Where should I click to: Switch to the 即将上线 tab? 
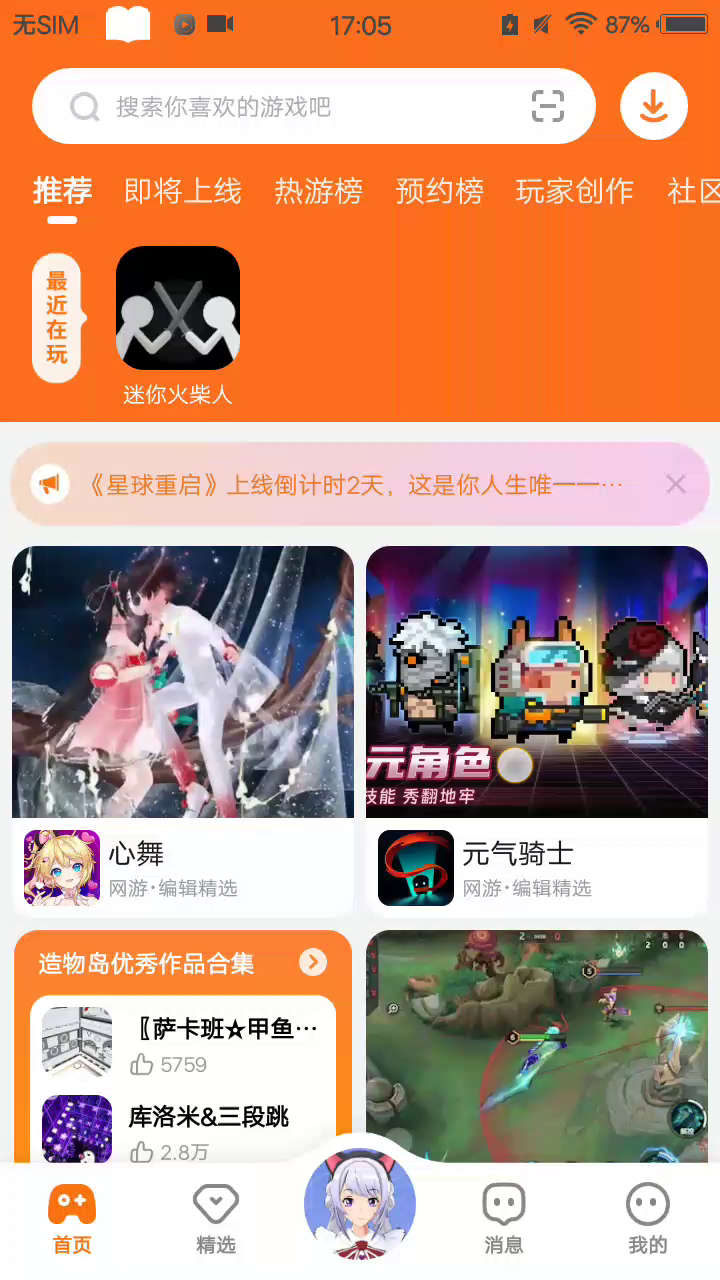tap(182, 191)
